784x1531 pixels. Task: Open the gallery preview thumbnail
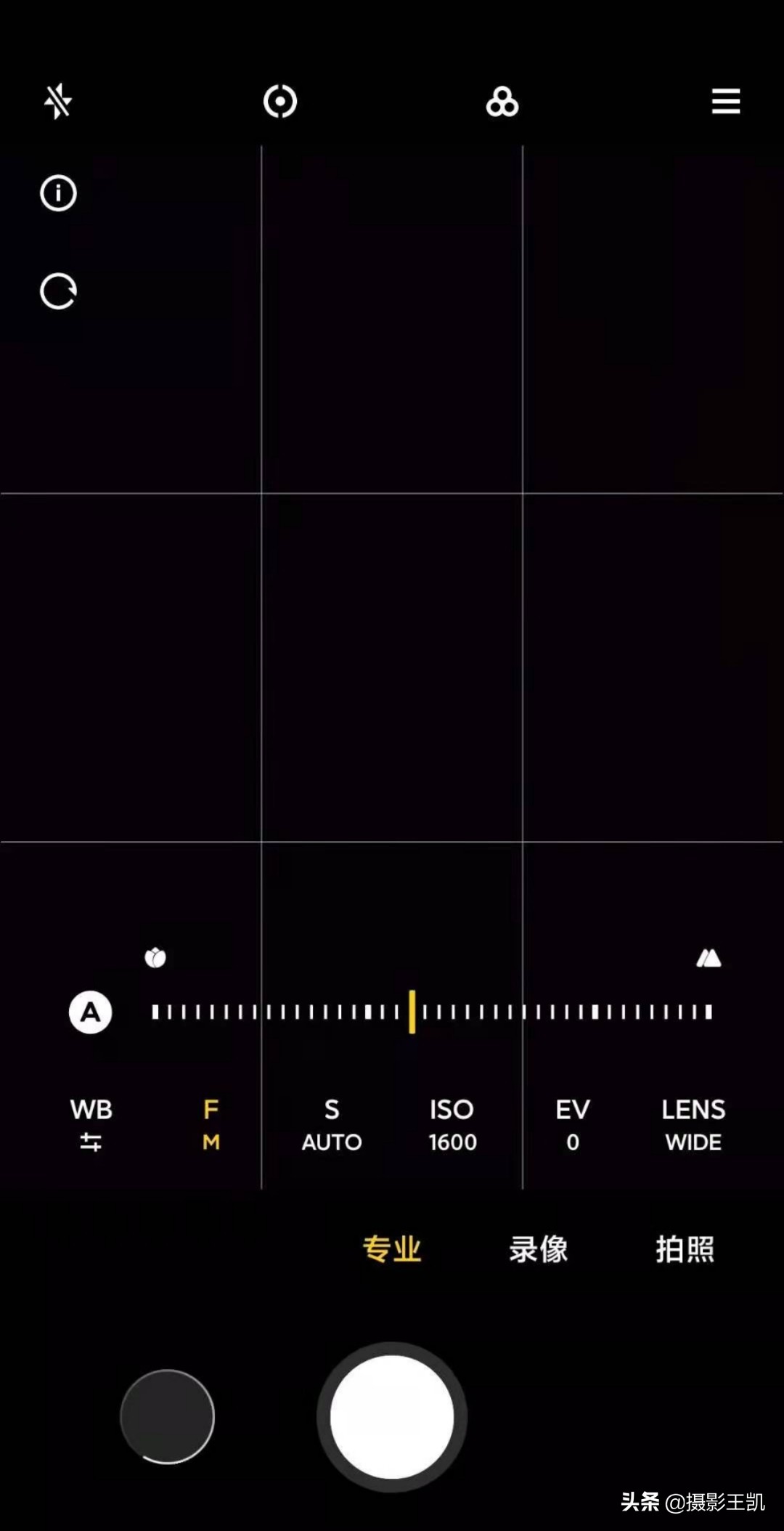coord(167,1416)
